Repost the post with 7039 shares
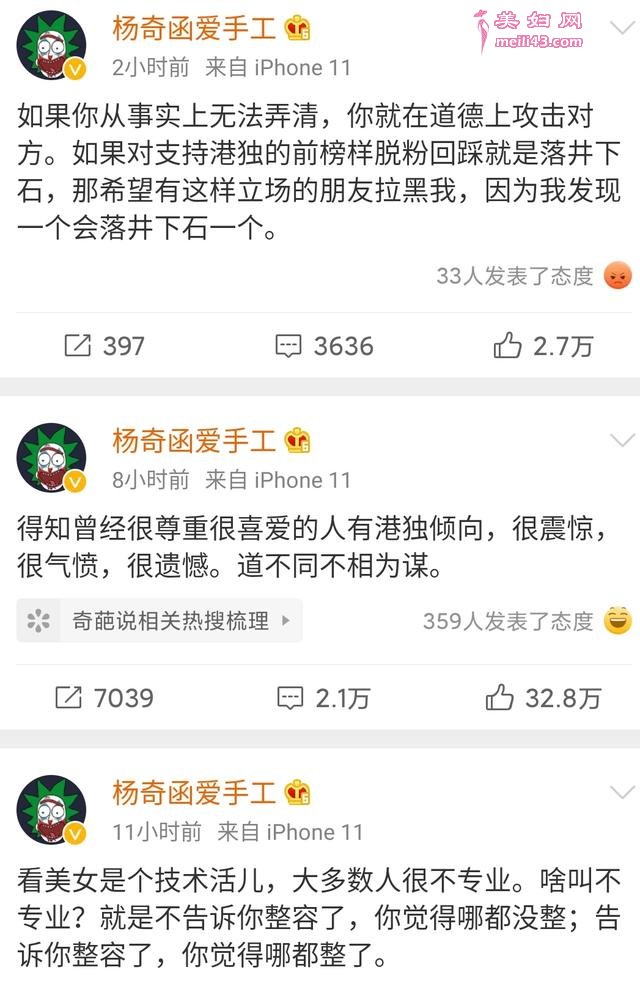Screen dimensions: 640x981 pyautogui.click(x=104, y=698)
